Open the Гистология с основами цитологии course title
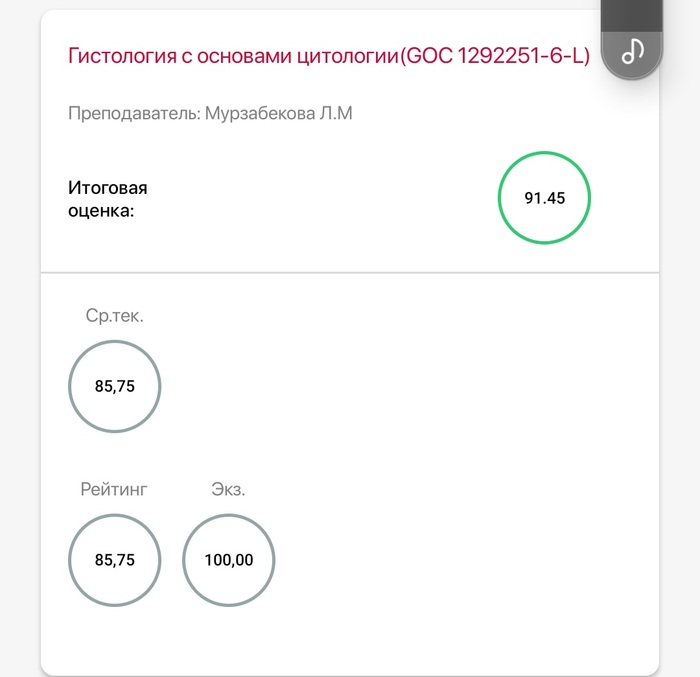This screenshot has width=700, height=677. 329,56
